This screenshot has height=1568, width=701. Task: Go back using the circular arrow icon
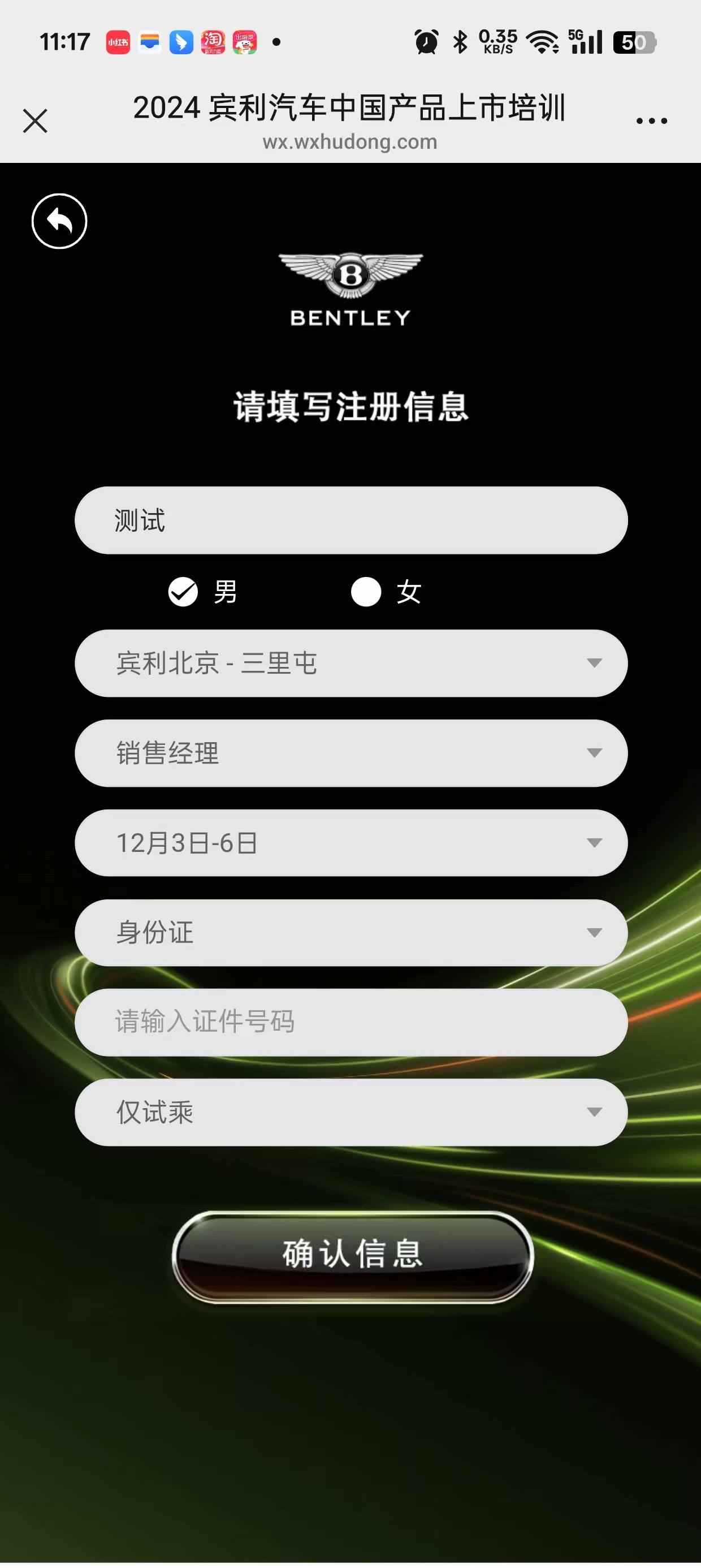pyautogui.click(x=59, y=221)
